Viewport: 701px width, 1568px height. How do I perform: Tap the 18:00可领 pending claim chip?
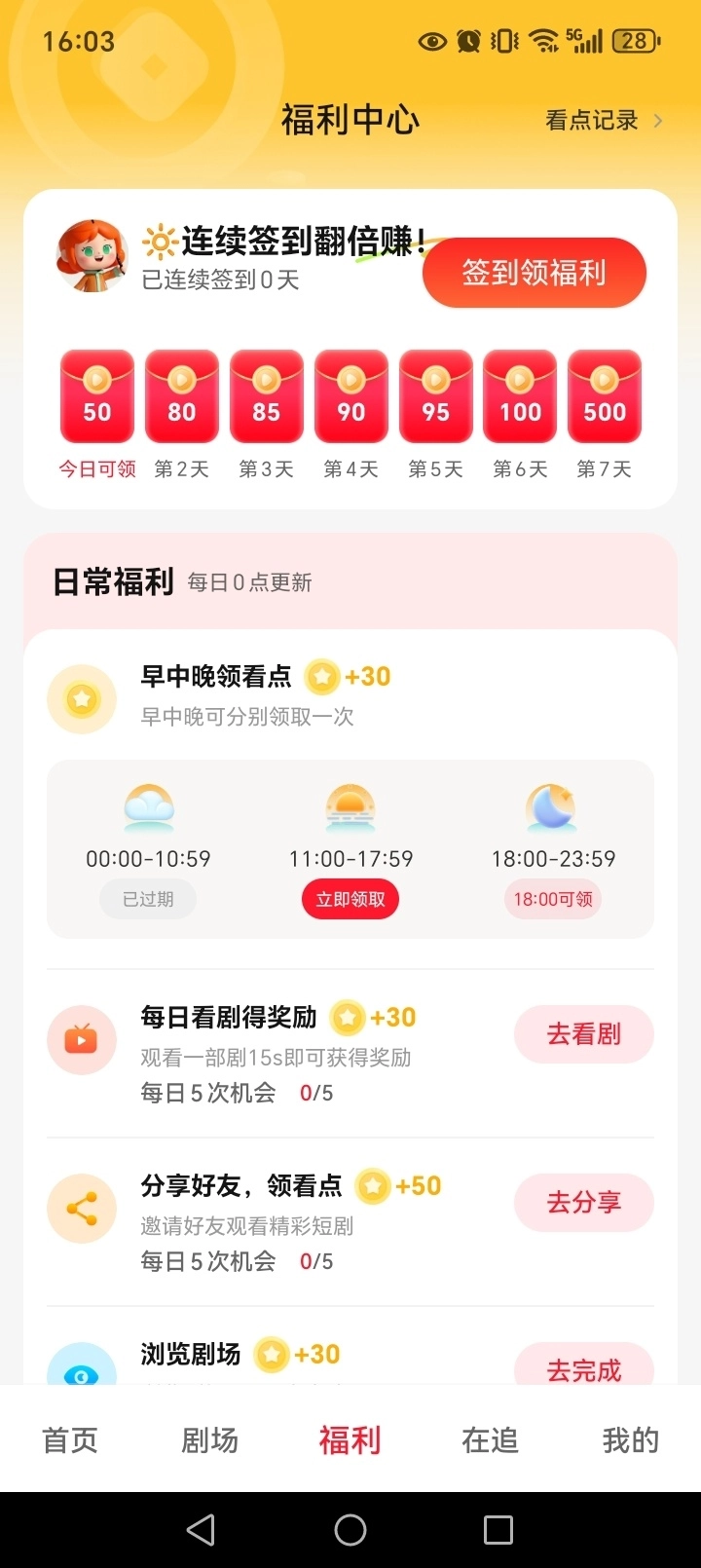coord(552,898)
